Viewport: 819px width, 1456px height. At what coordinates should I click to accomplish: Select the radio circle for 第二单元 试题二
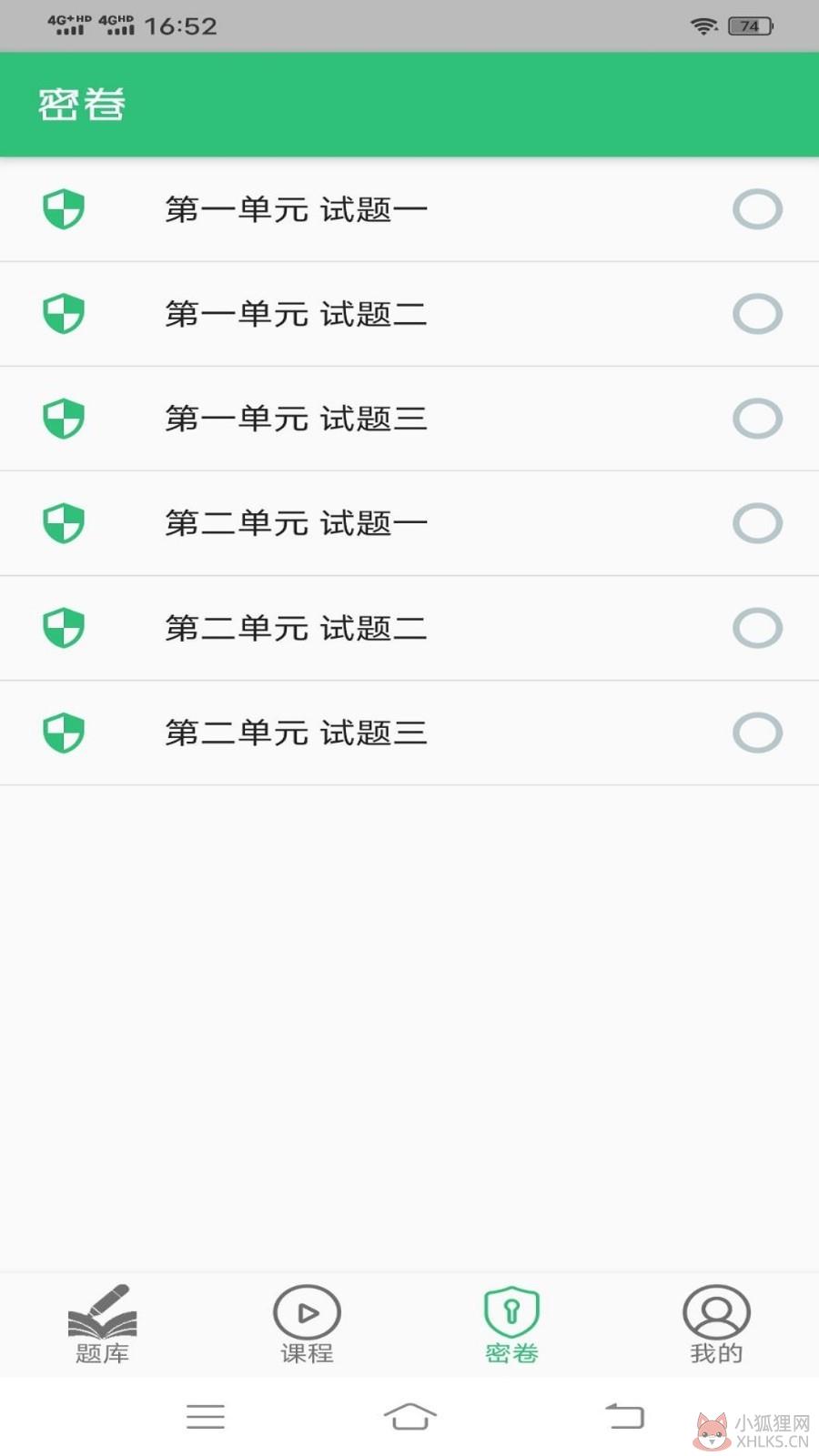(x=757, y=628)
